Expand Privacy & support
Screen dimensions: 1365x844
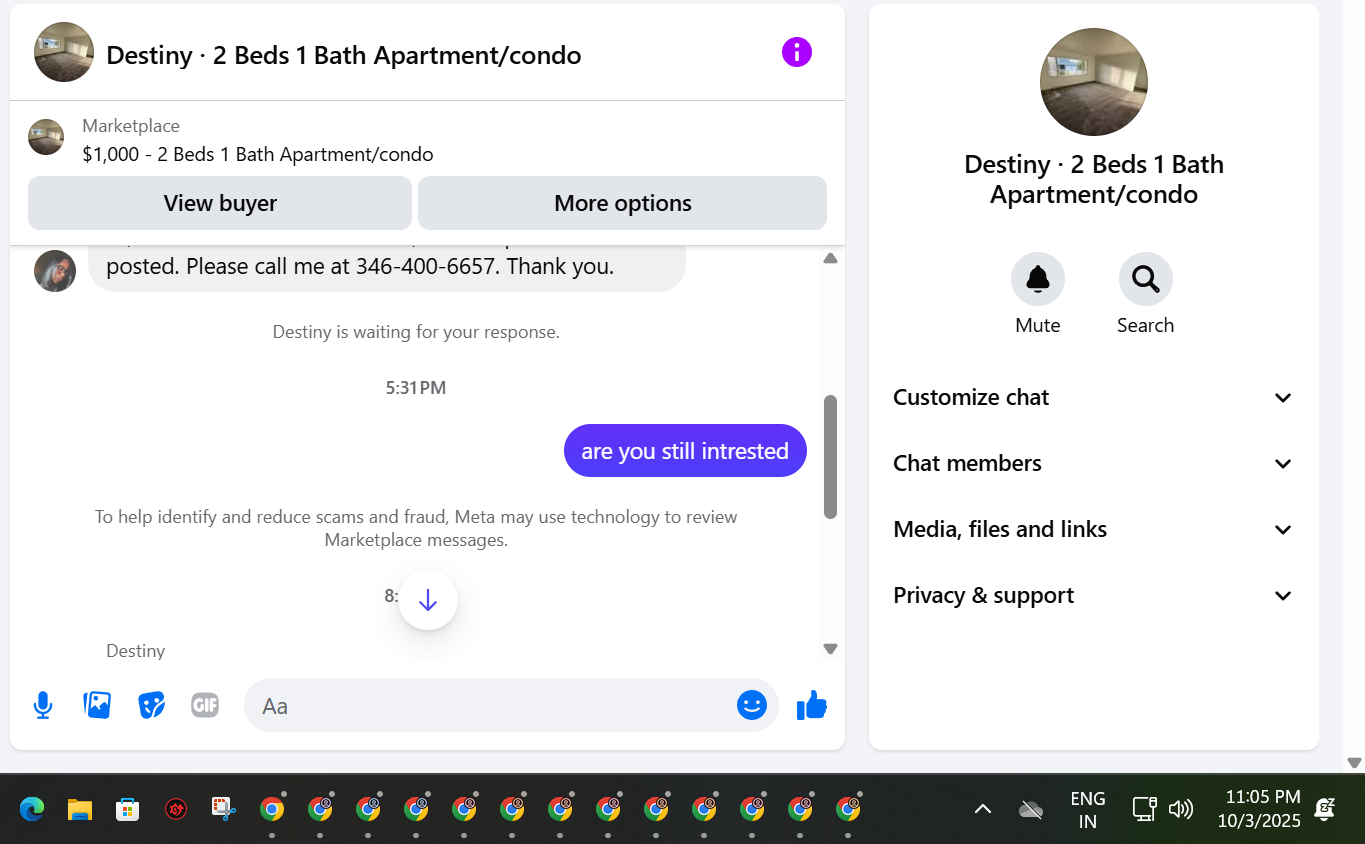click(x=1093, y=595)
